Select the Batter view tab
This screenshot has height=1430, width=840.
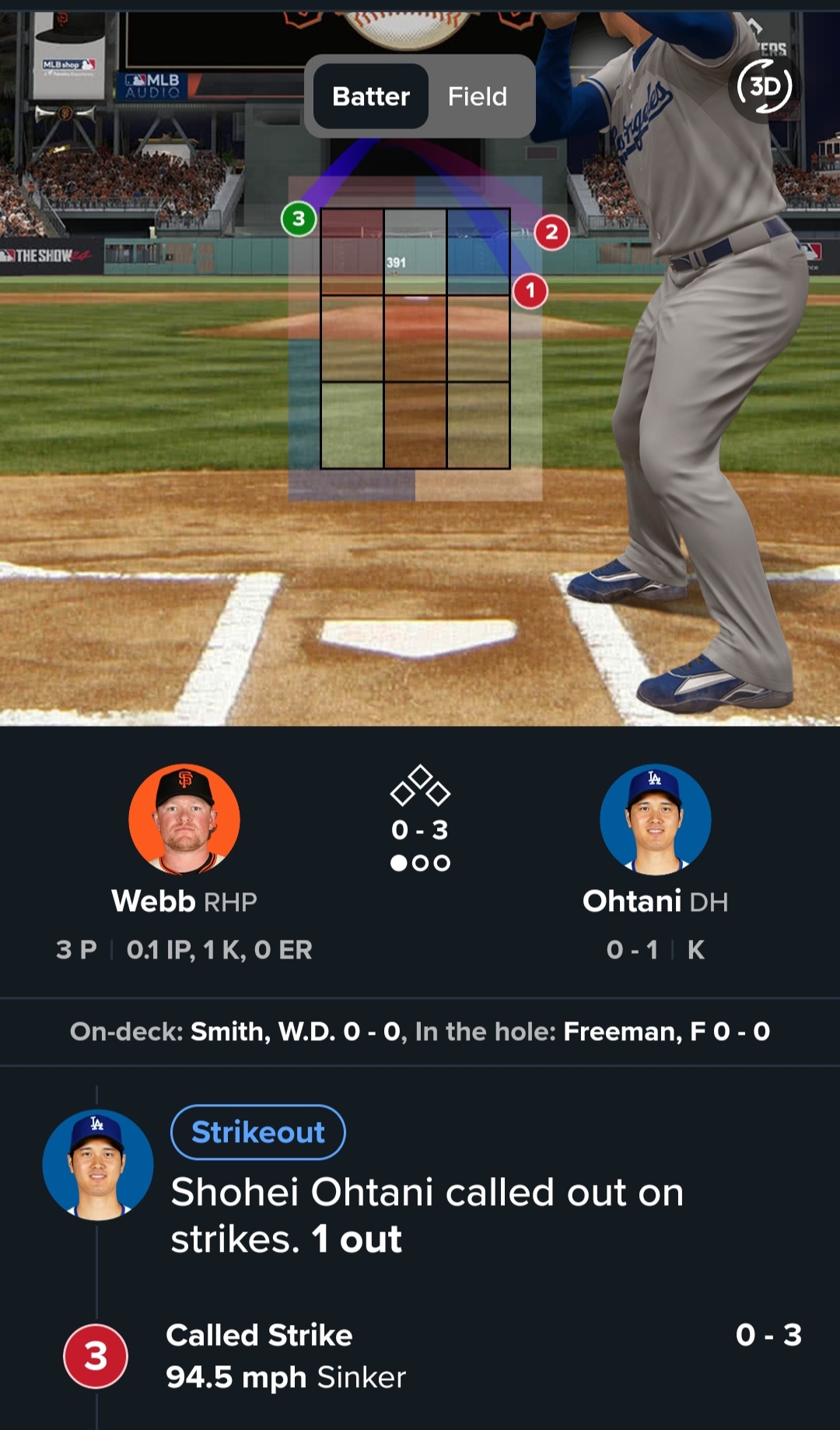pos(371,96)
